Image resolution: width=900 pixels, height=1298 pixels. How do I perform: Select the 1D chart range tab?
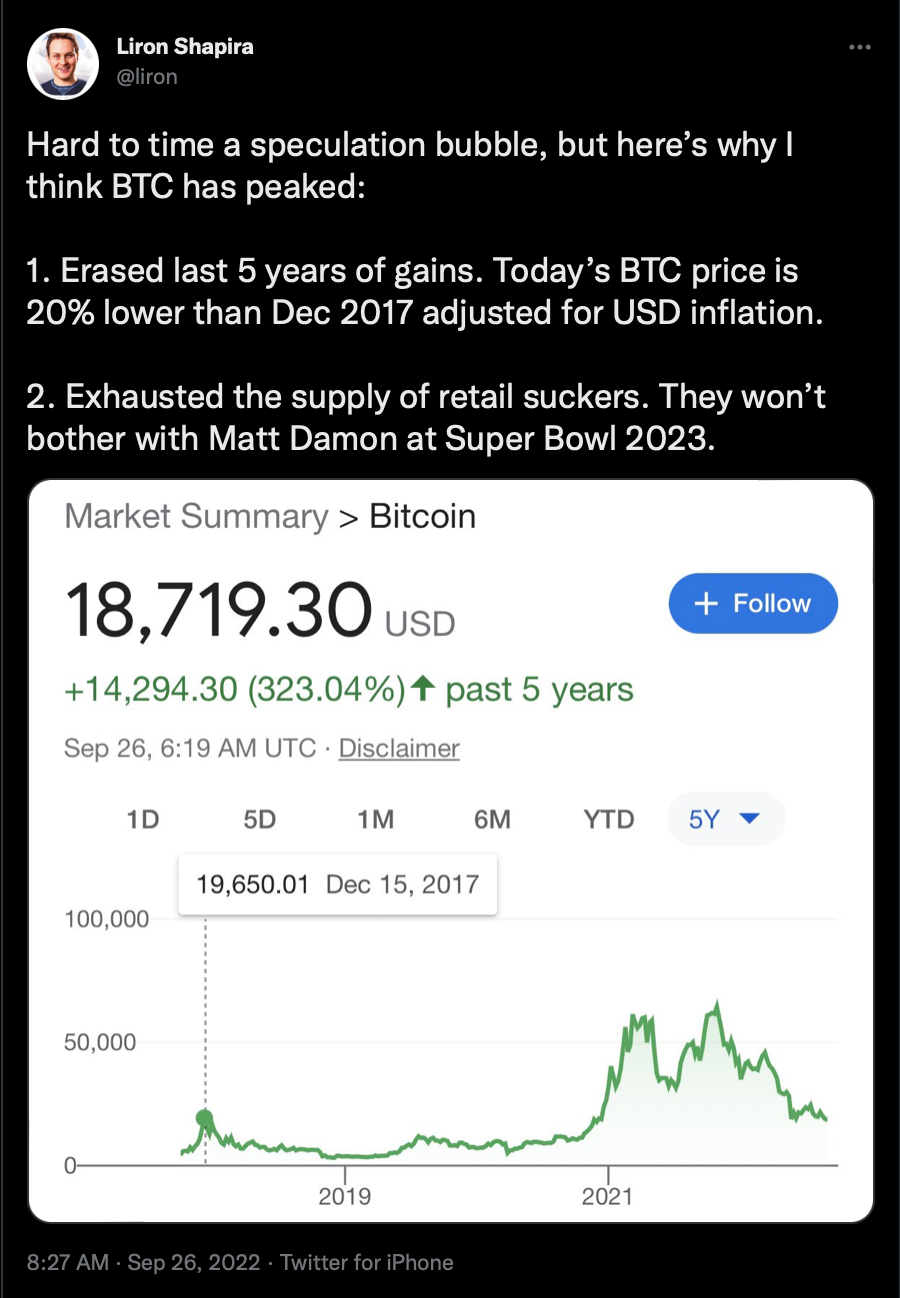[x=142, y=819]
